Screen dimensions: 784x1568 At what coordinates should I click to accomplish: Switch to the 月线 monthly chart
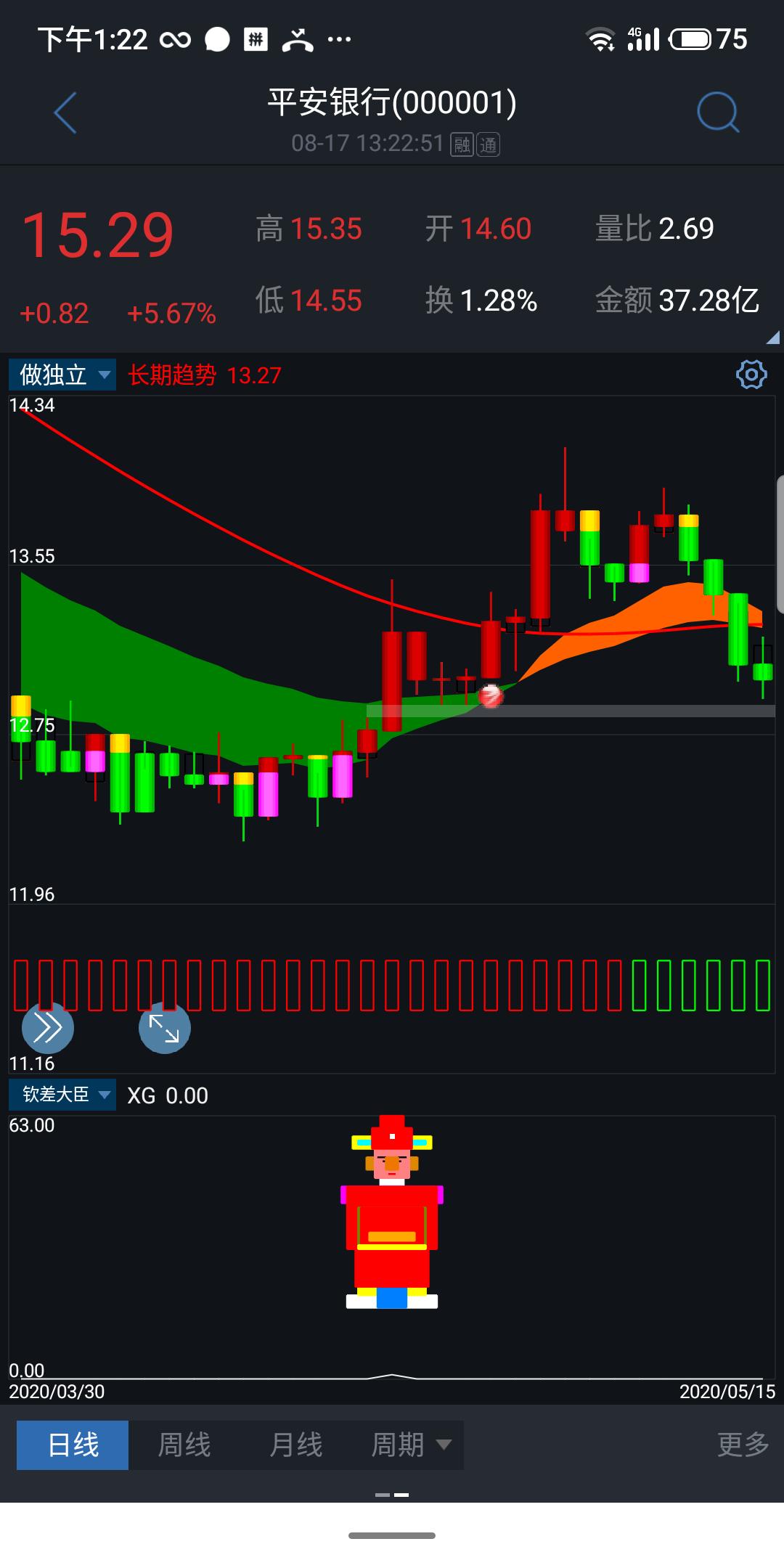[x=295, y=1445]
